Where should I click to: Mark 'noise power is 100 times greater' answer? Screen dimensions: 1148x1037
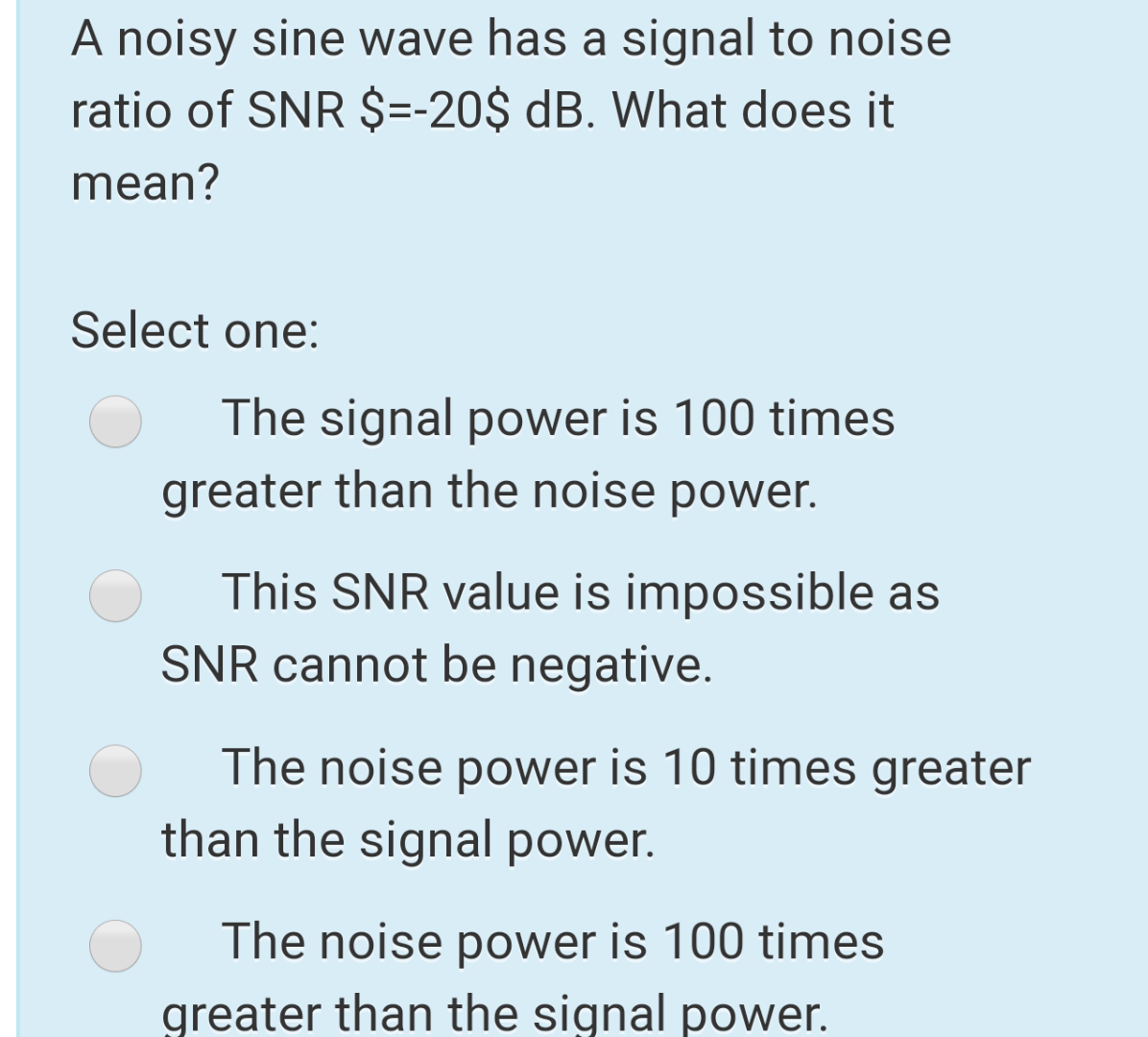coord(116,945)
